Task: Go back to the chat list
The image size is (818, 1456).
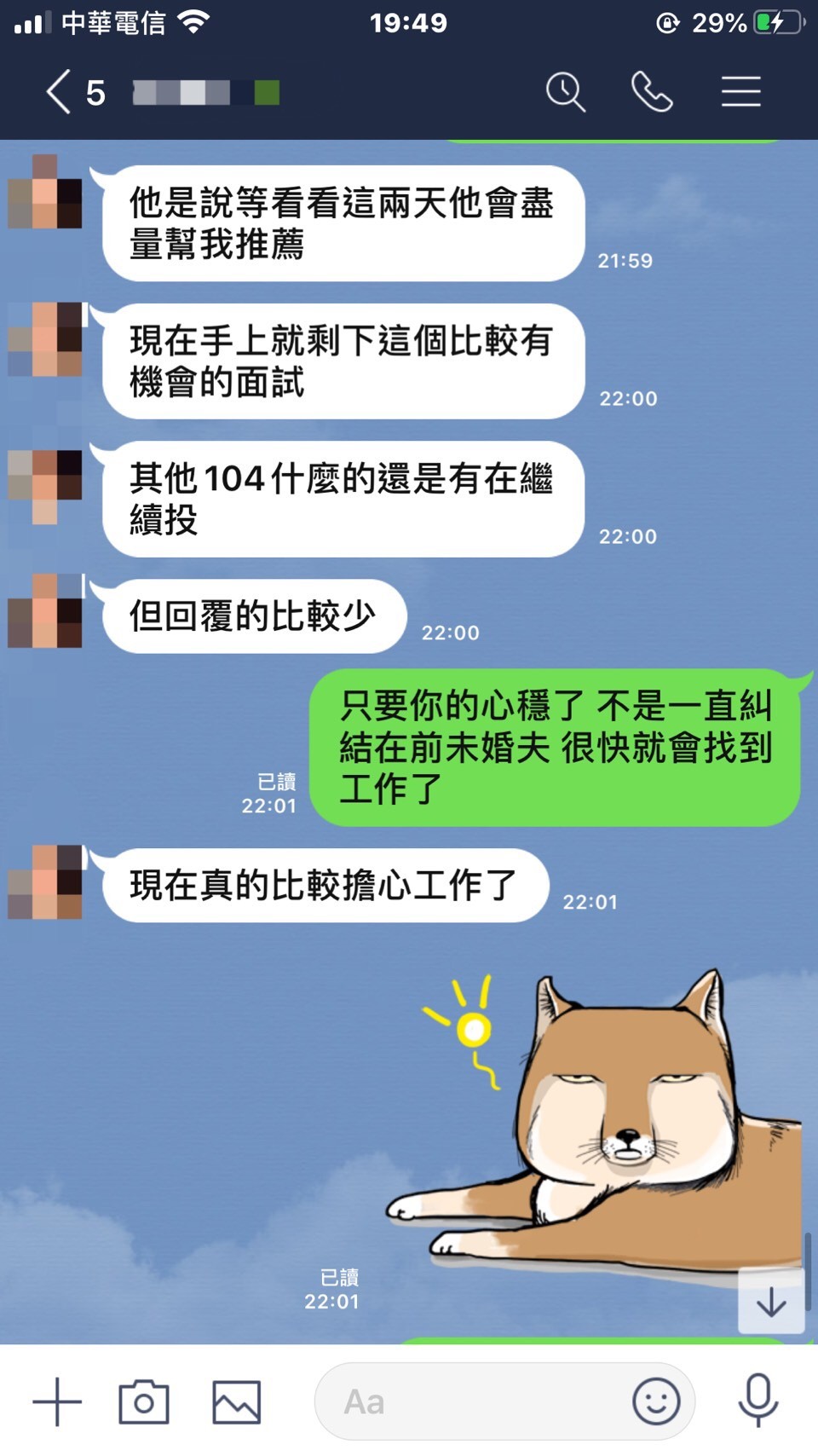Action: [60, 92]
